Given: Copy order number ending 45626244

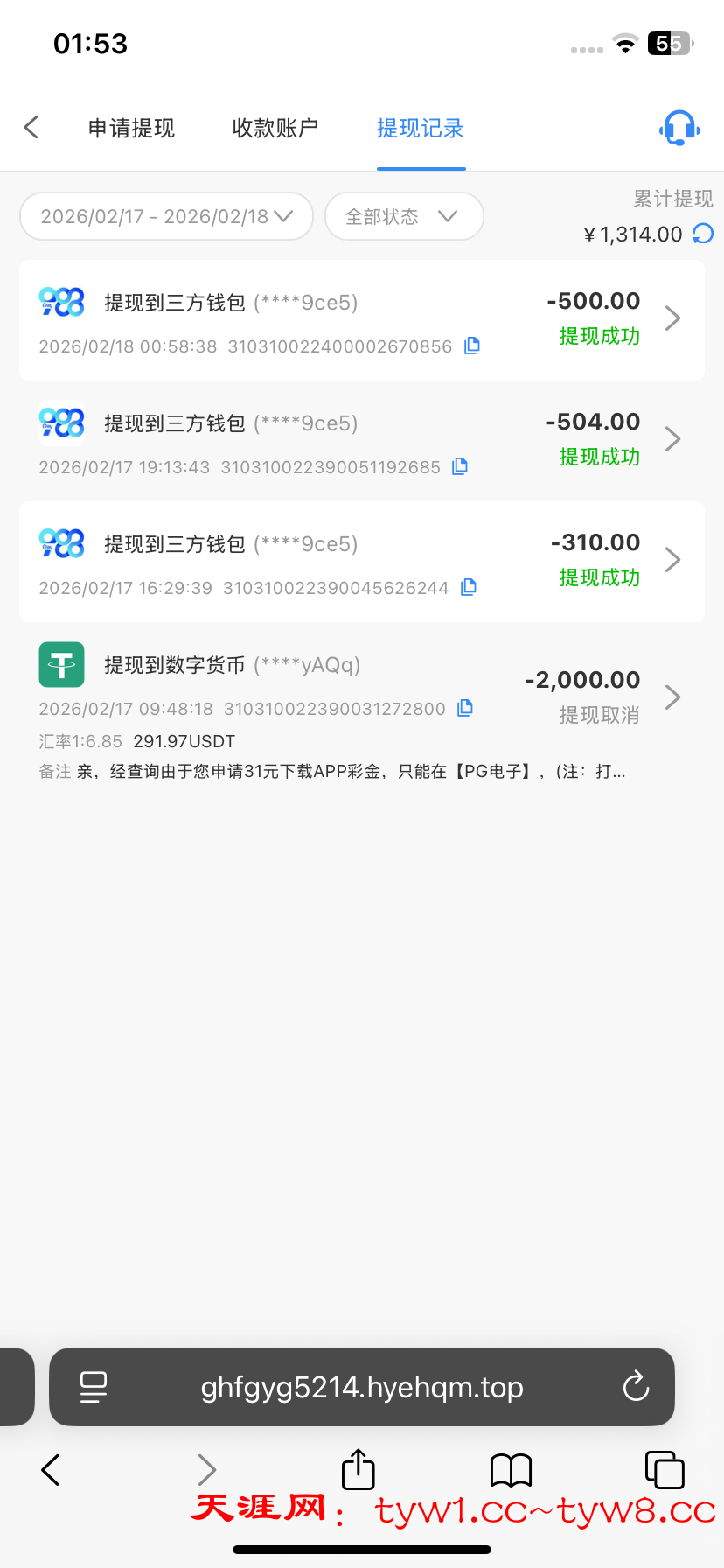Looking at the screenshot, I should [x=469, y=587].
